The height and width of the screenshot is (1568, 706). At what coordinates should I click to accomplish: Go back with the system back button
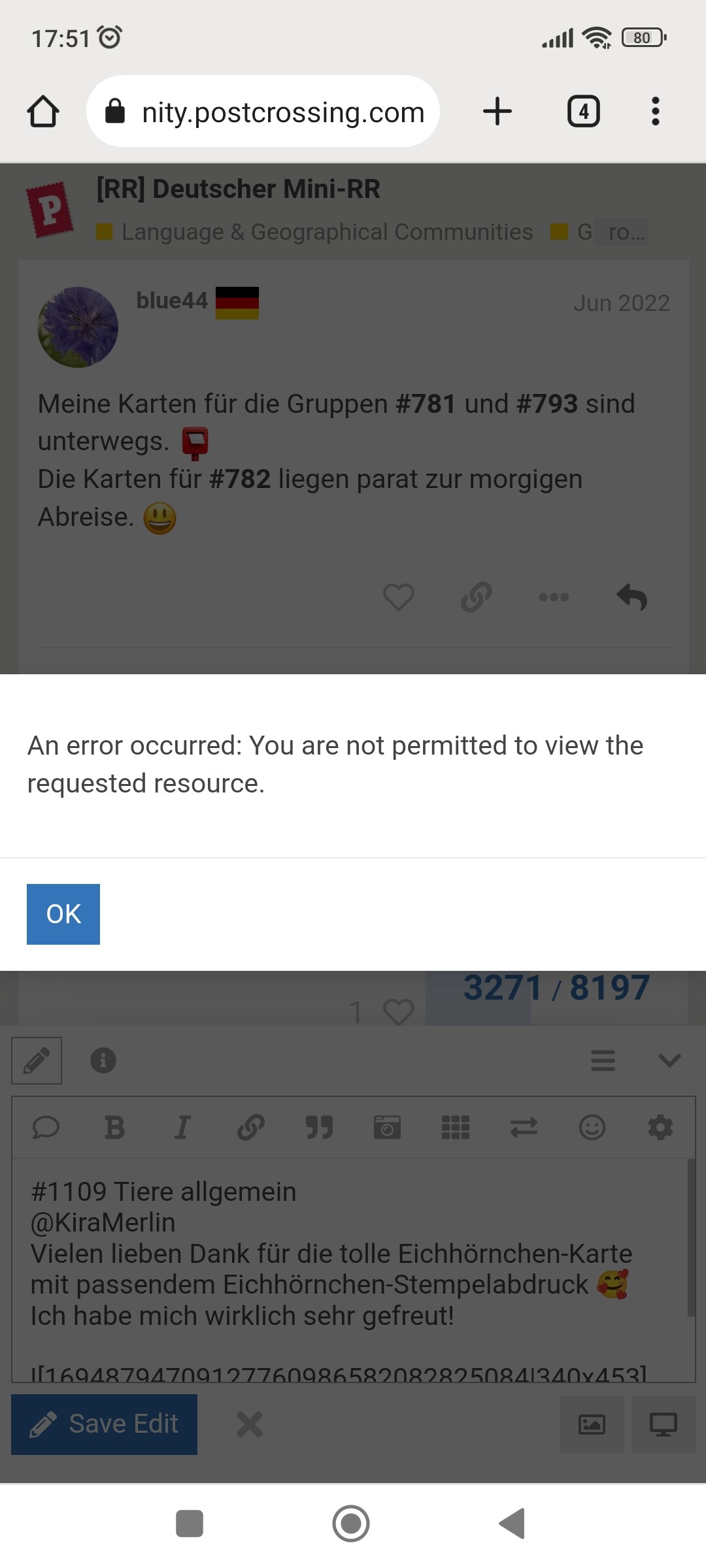tap(513, 1524)
